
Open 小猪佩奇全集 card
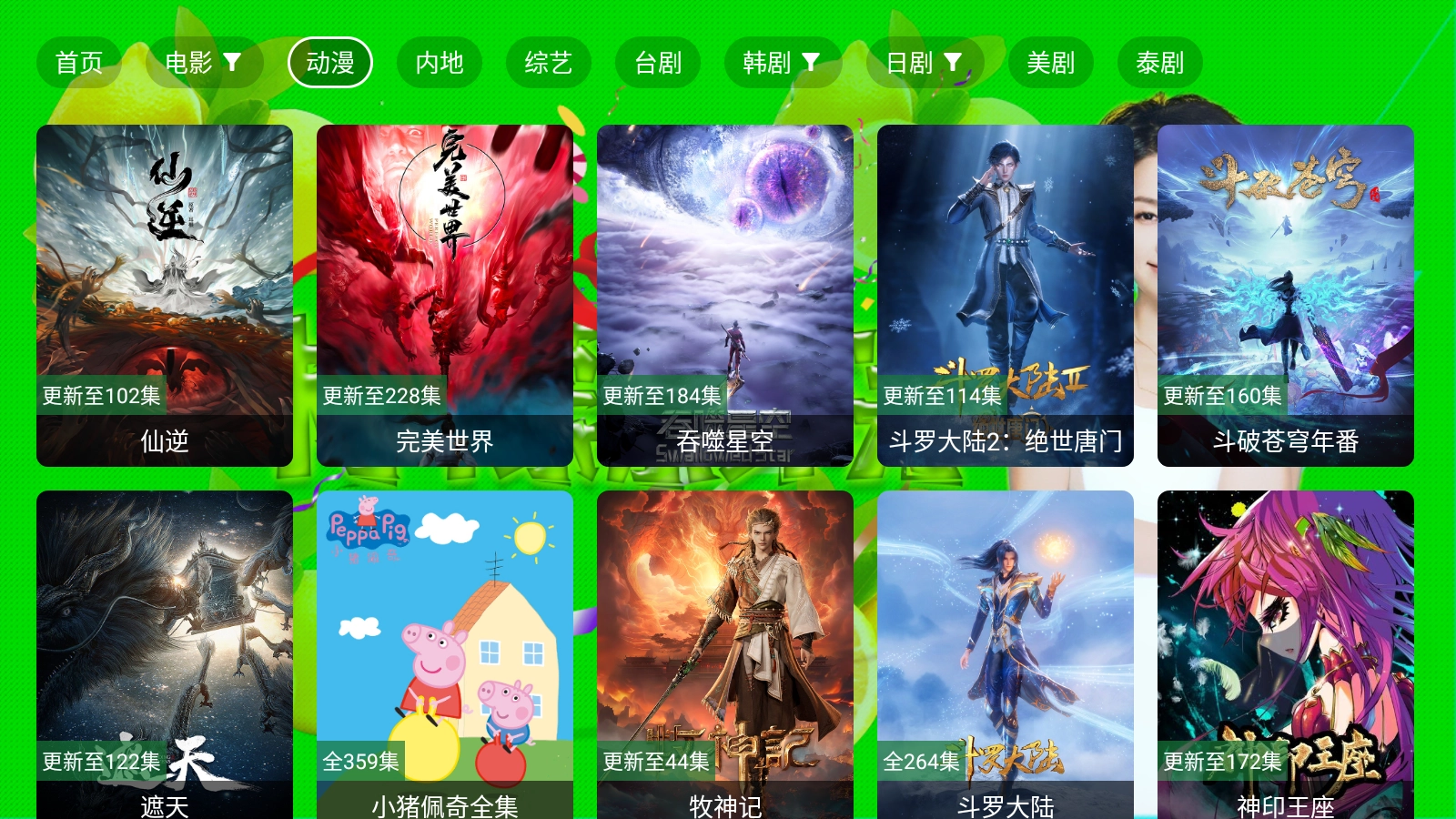click(x=445, y=653)
